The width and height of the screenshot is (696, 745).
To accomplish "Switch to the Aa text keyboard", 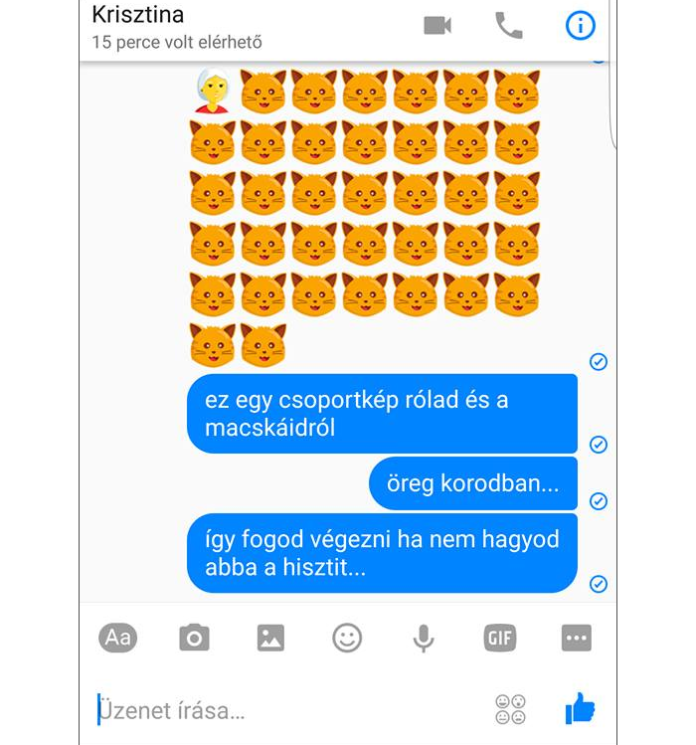I will pos(118,638).
